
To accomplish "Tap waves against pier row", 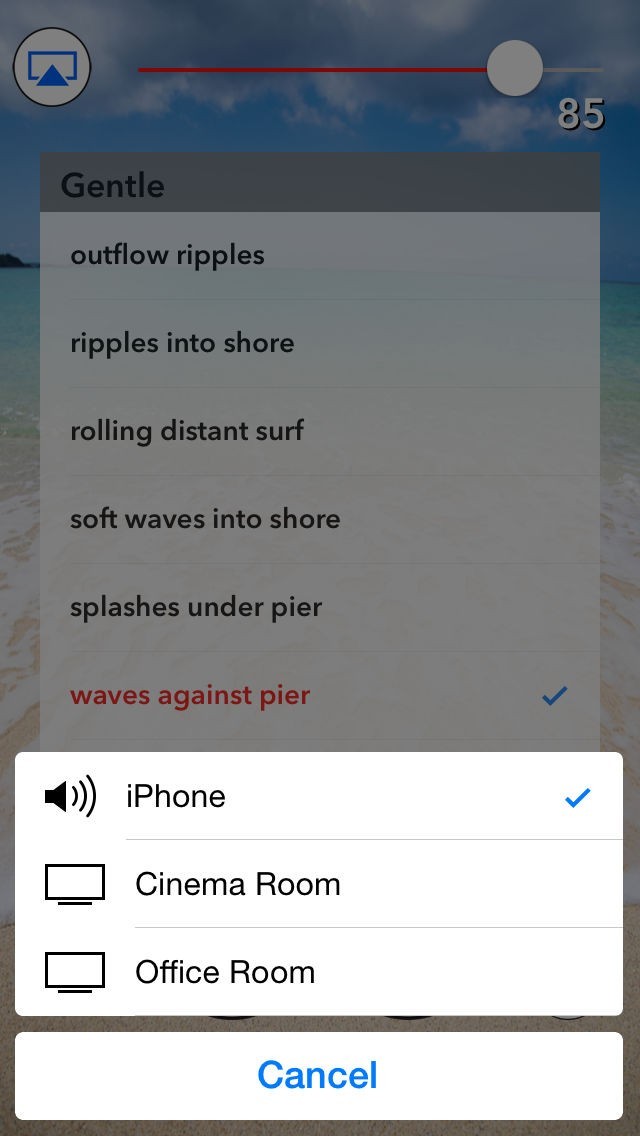I will coord(320,696).
